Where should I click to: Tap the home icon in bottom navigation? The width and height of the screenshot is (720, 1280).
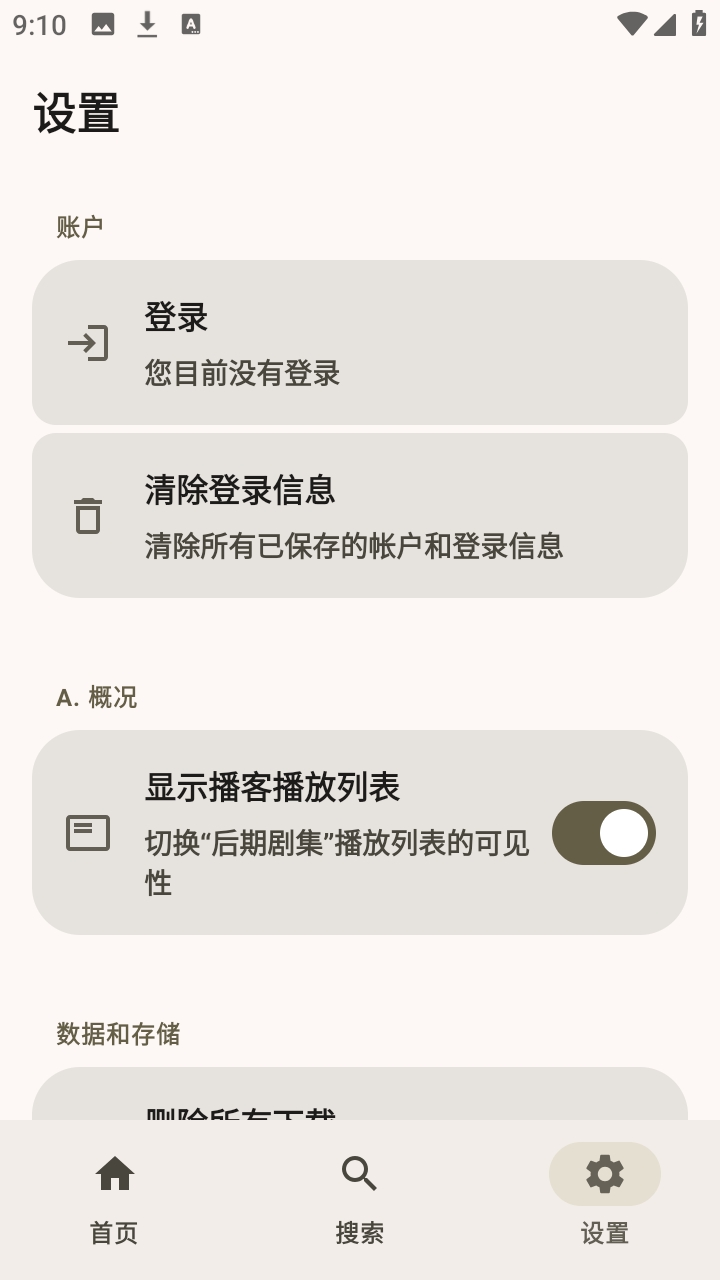[x=113, y=1174]
